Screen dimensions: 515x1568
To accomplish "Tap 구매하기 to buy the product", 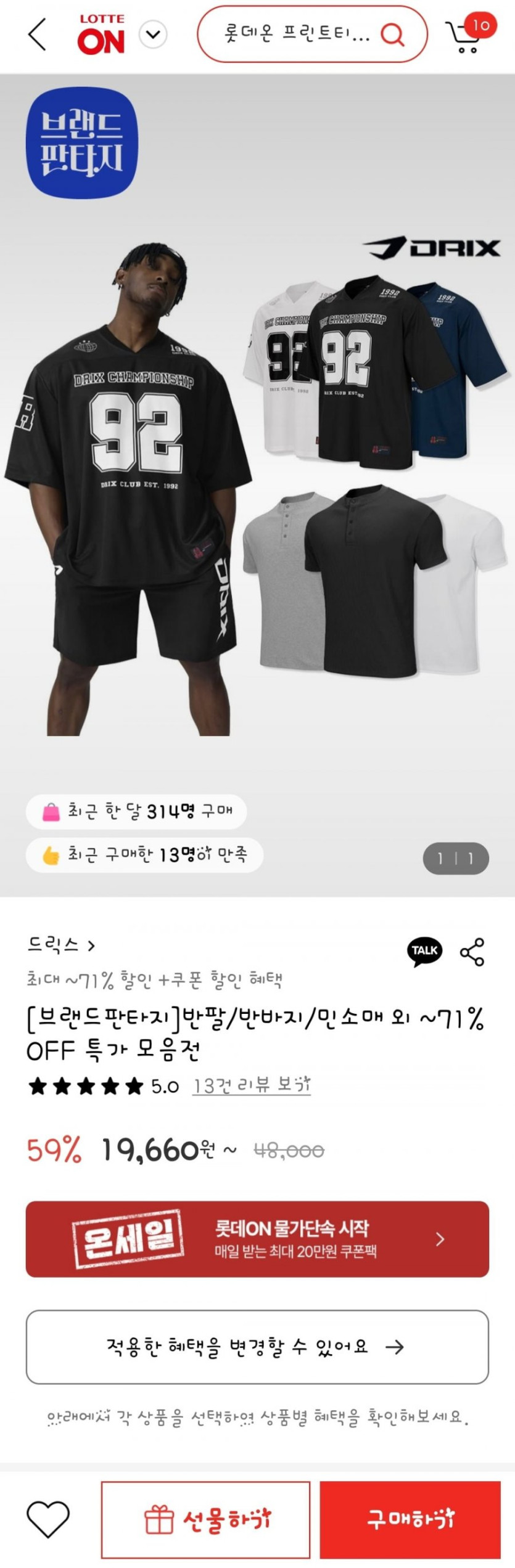I will pos(410,1519).
